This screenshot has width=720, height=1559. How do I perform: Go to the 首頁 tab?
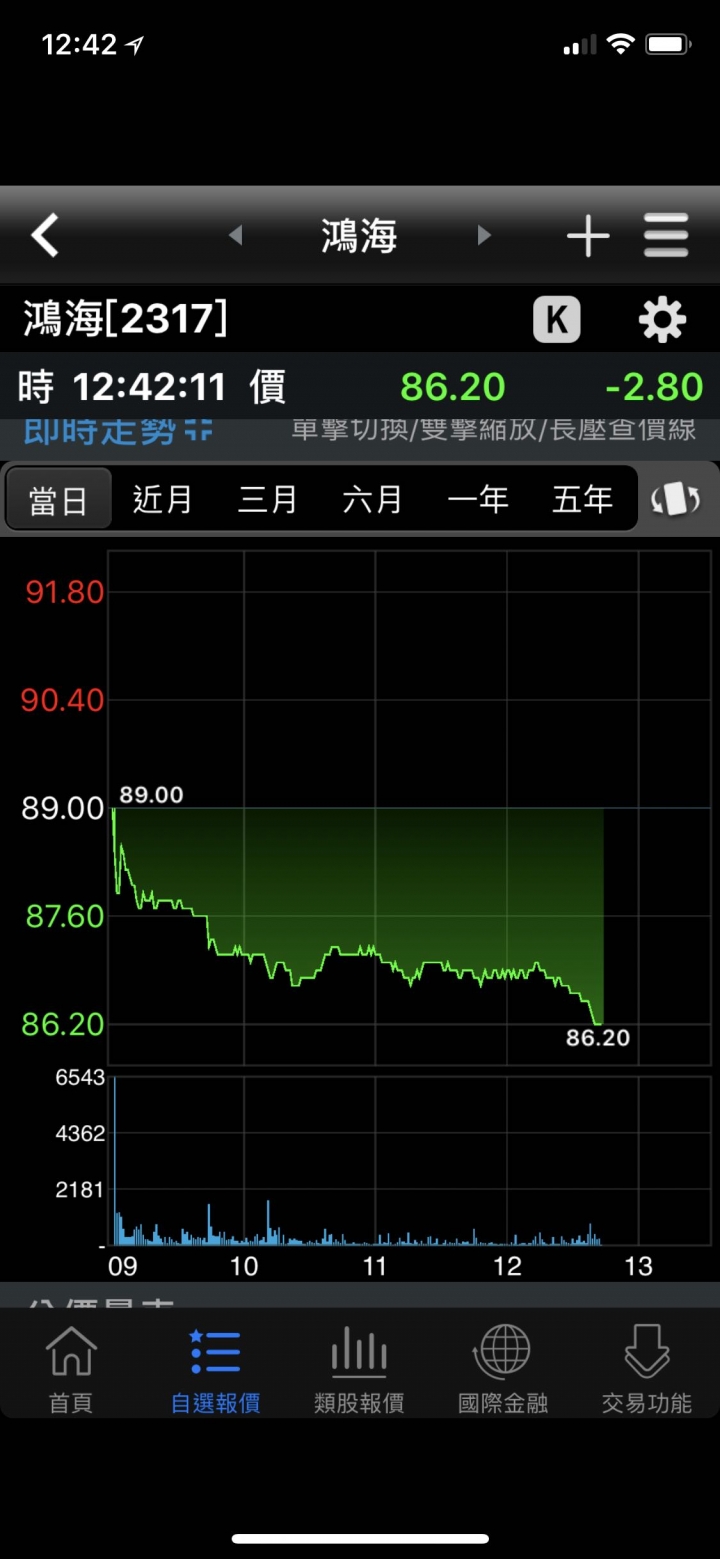pyautogui.click(x=71, y=1368)
